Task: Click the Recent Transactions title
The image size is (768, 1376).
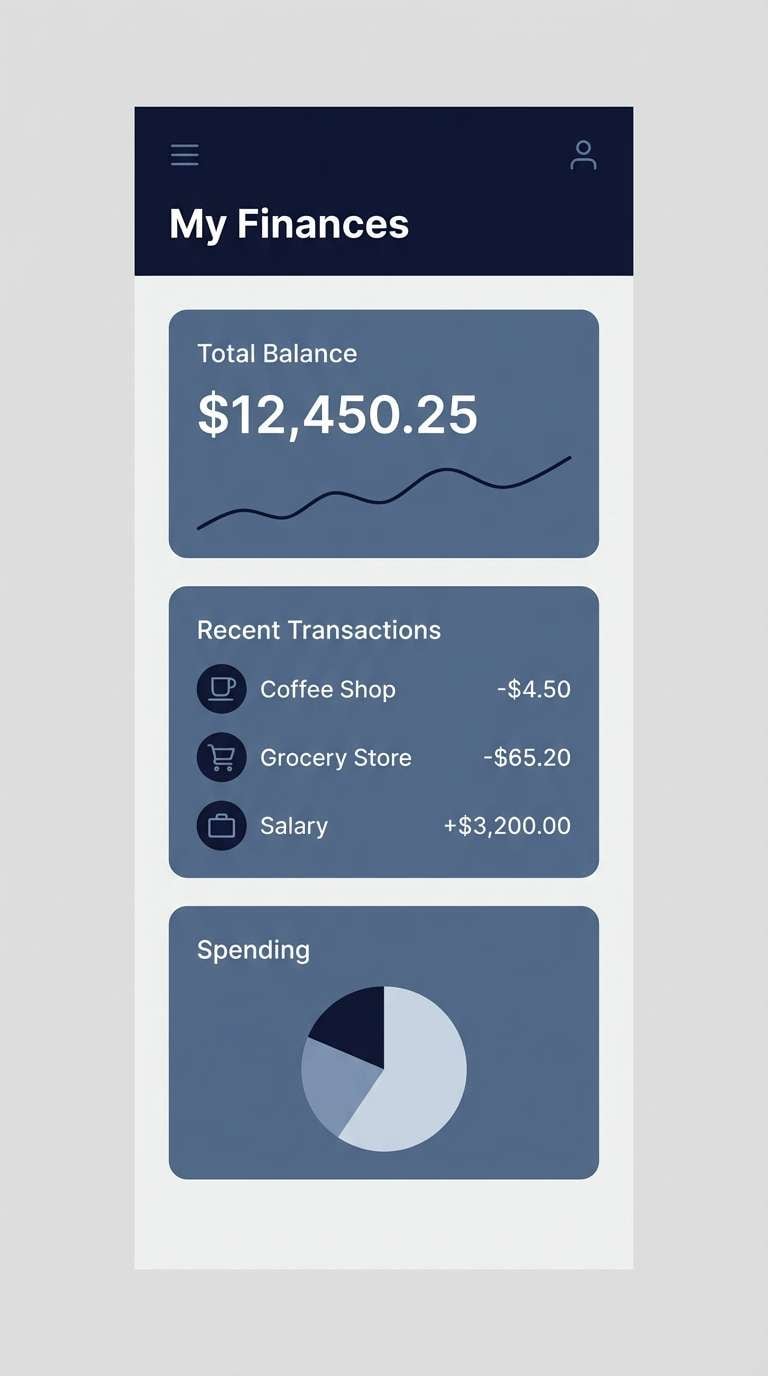Action: click(x=319, y=630)
